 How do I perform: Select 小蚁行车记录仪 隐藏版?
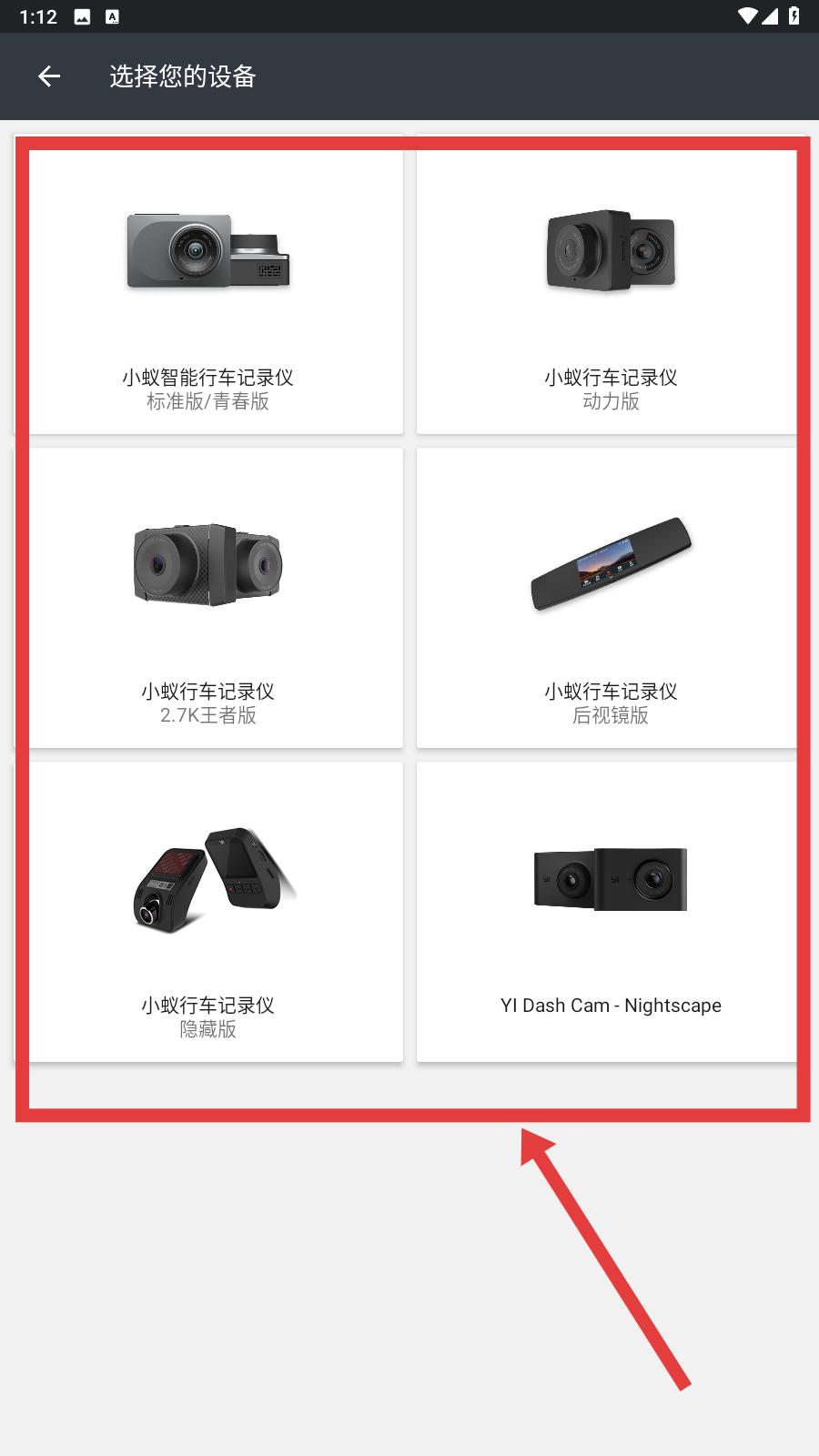pyautogui.click(x=208, y=912)
